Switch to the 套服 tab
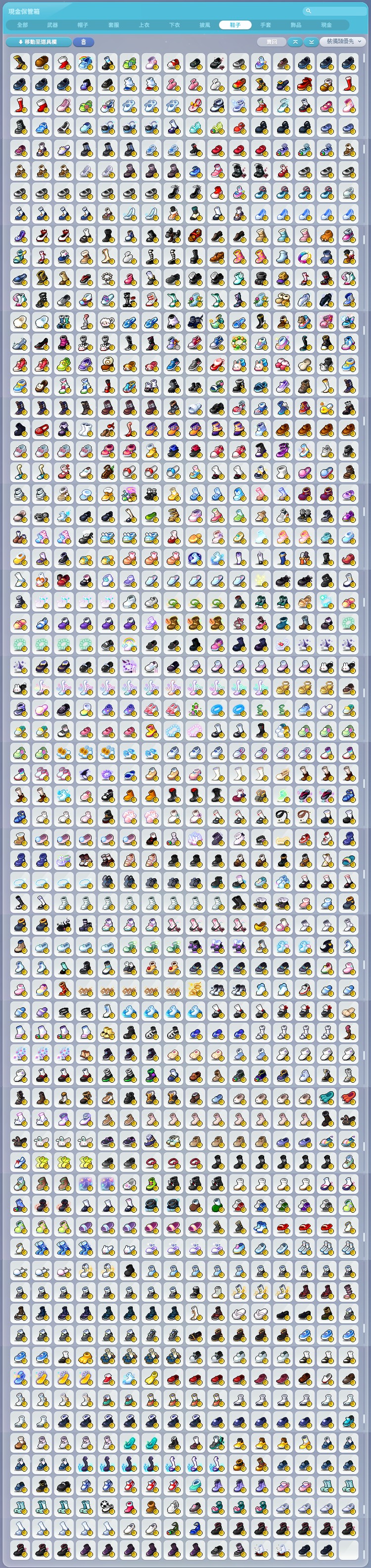The width and height of the screenshot is (371, 1568). (x=113, y=25)
